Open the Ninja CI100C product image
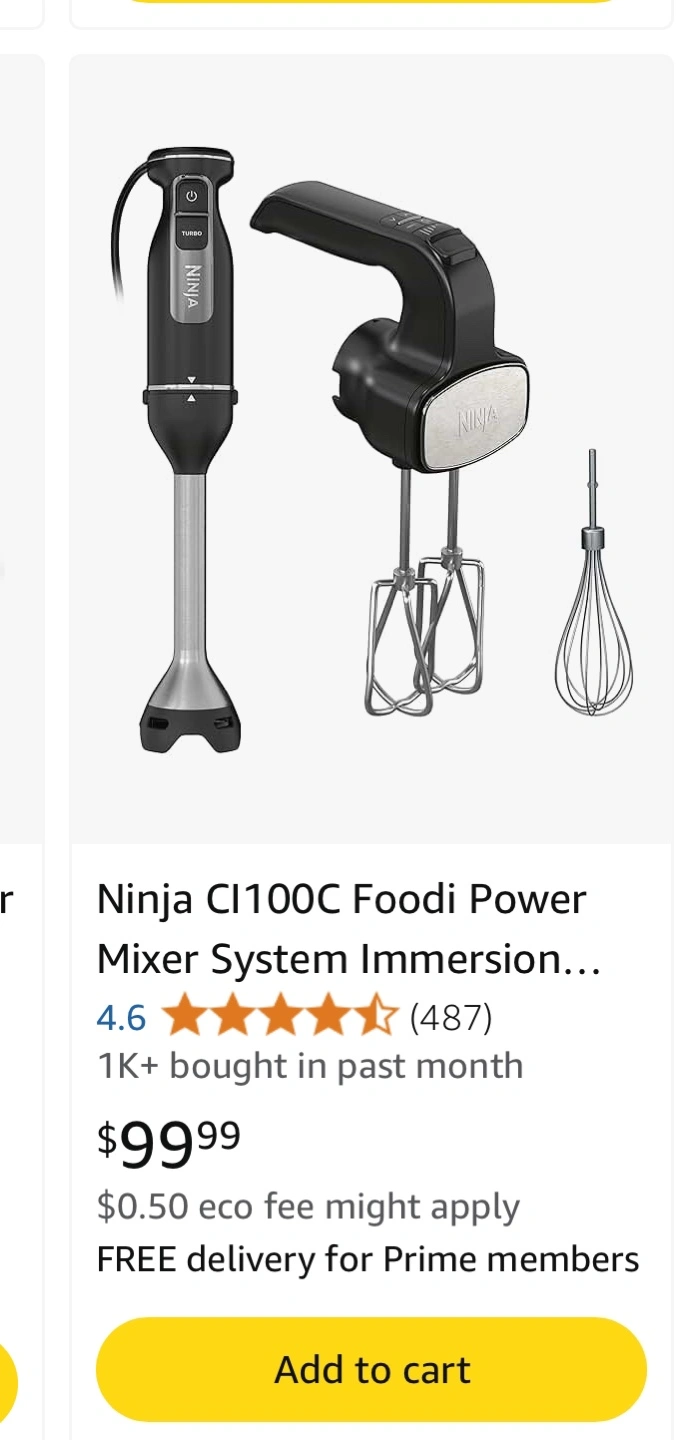698x1440 pixels. [371, 450]
